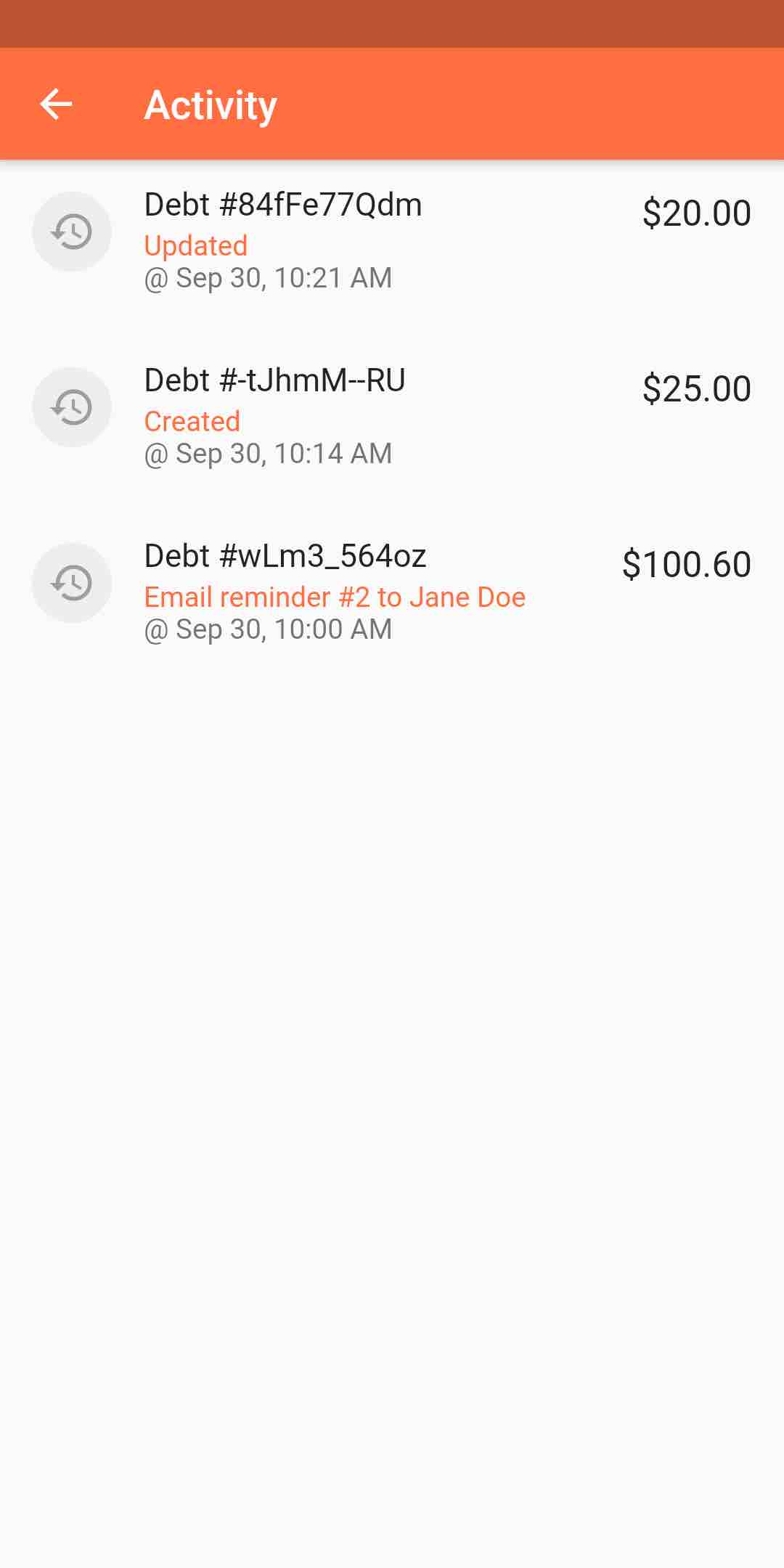Go back from the Activity screen
Image resolution: width=784 pixels, height=1568 pixels.
point(56,105)
